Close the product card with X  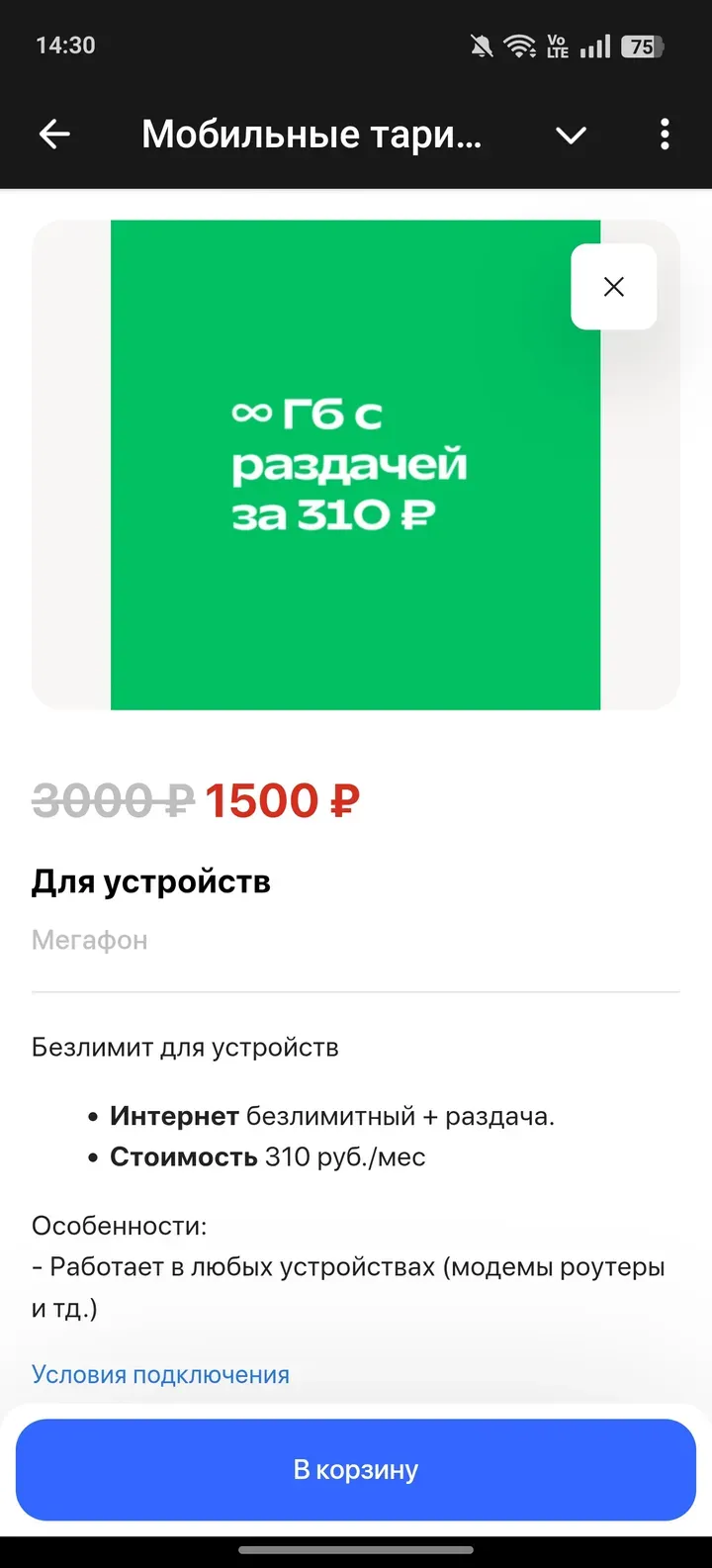[613, 287]
